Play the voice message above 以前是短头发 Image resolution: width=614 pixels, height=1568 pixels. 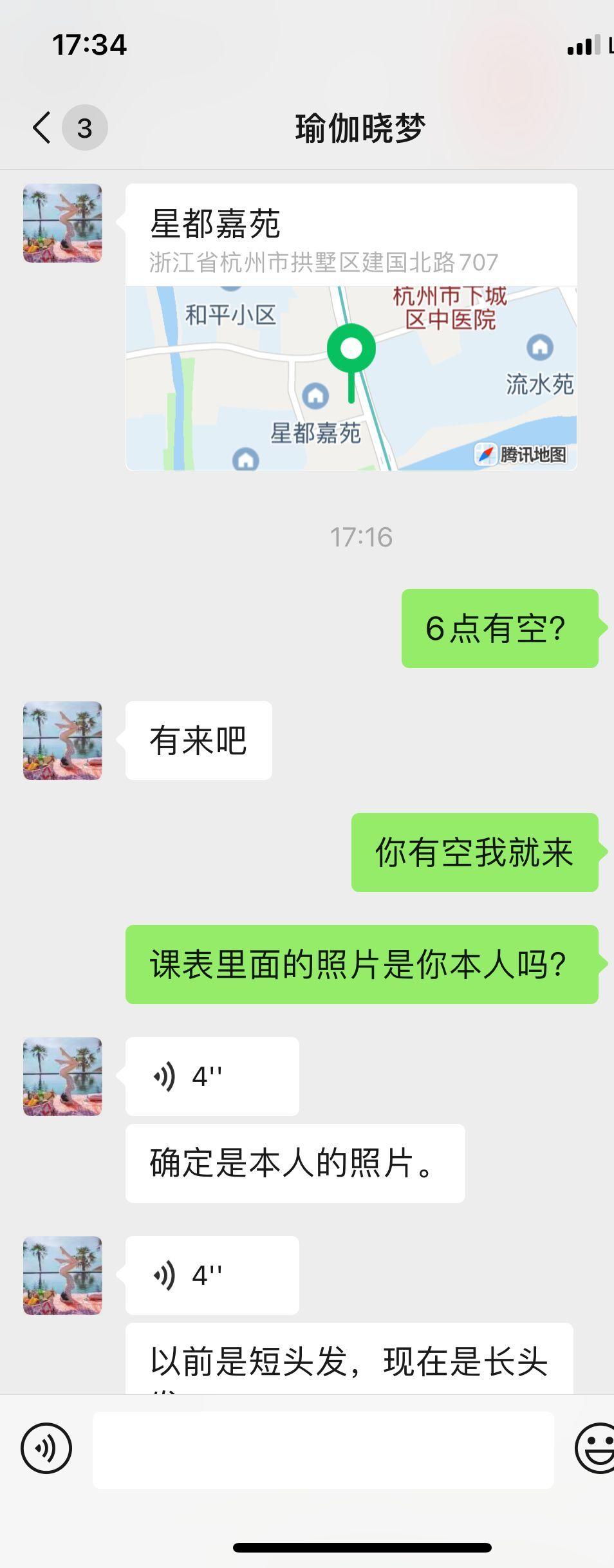point(212,1274)
